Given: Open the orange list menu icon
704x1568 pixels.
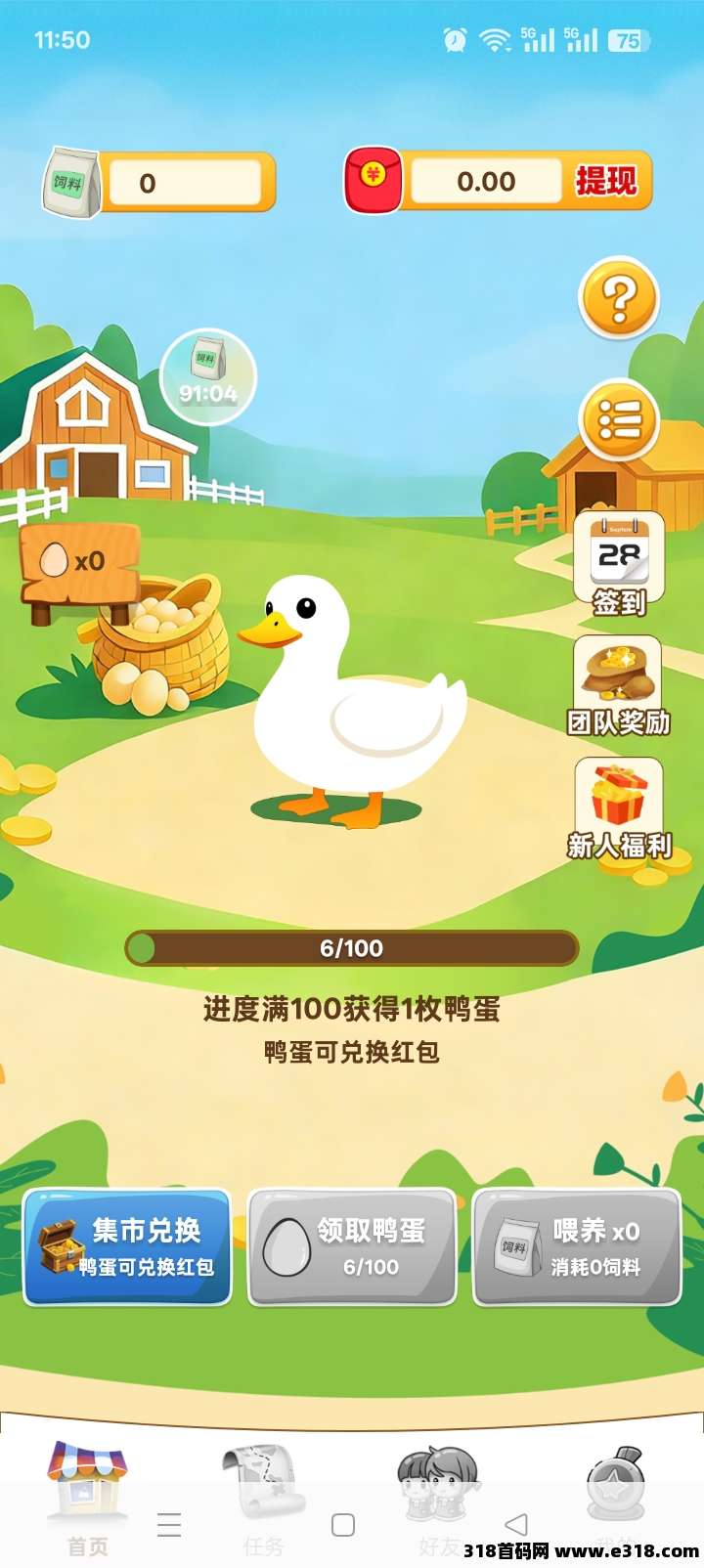Looking at the screenshot, I should 619,418.
